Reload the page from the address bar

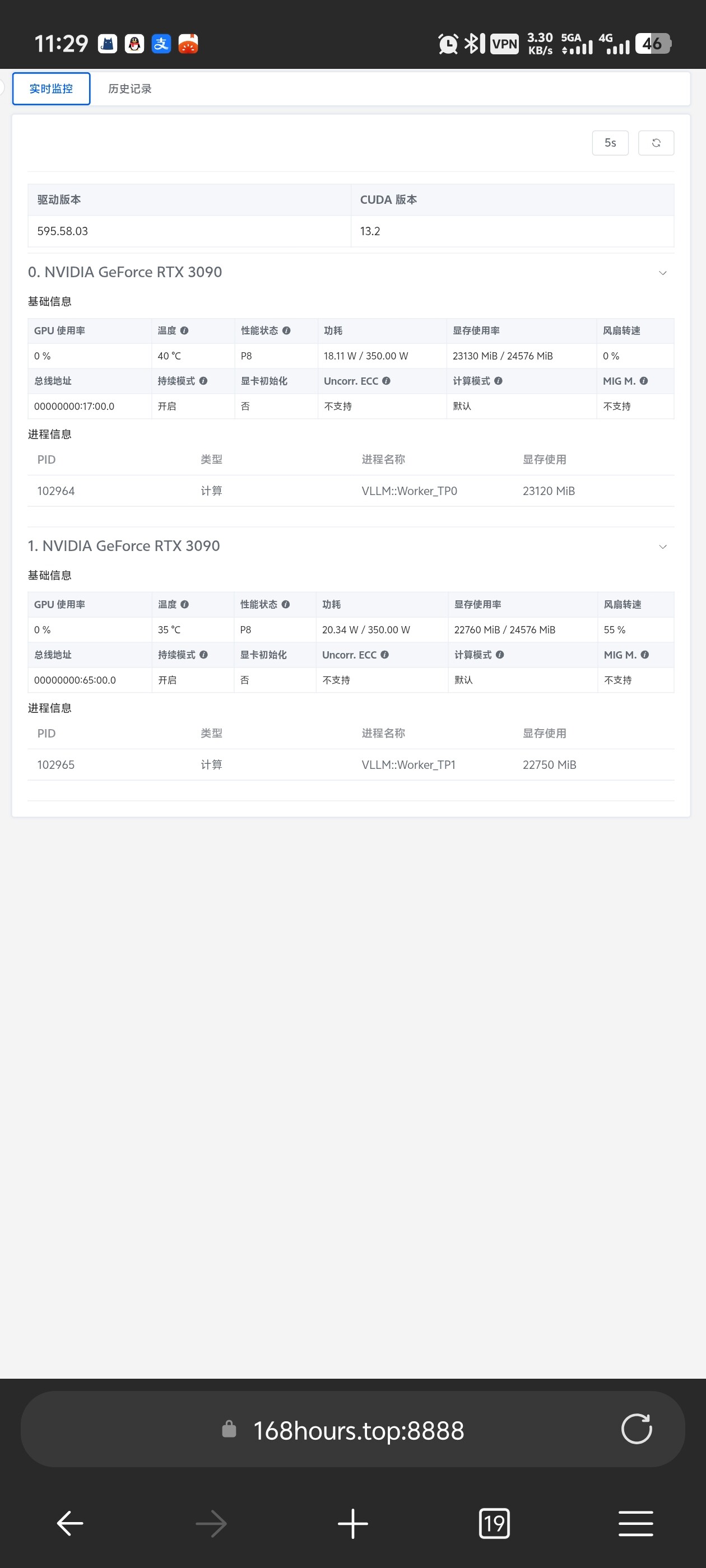[636, 1429]
